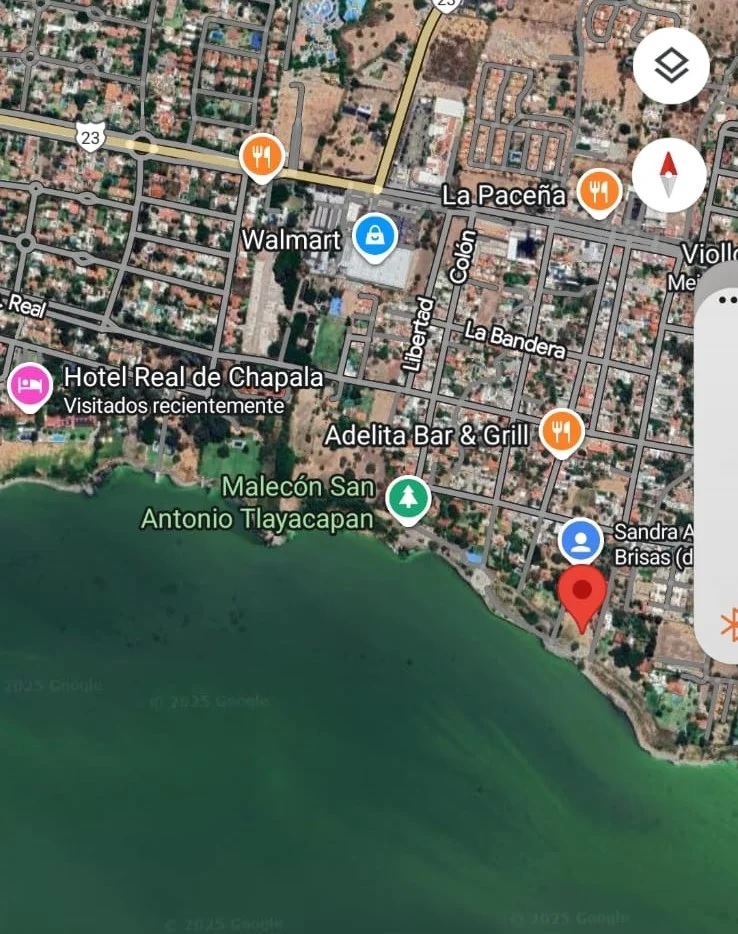
Task: Select the La Paceña restaurant pin
Action: (599, 190)
